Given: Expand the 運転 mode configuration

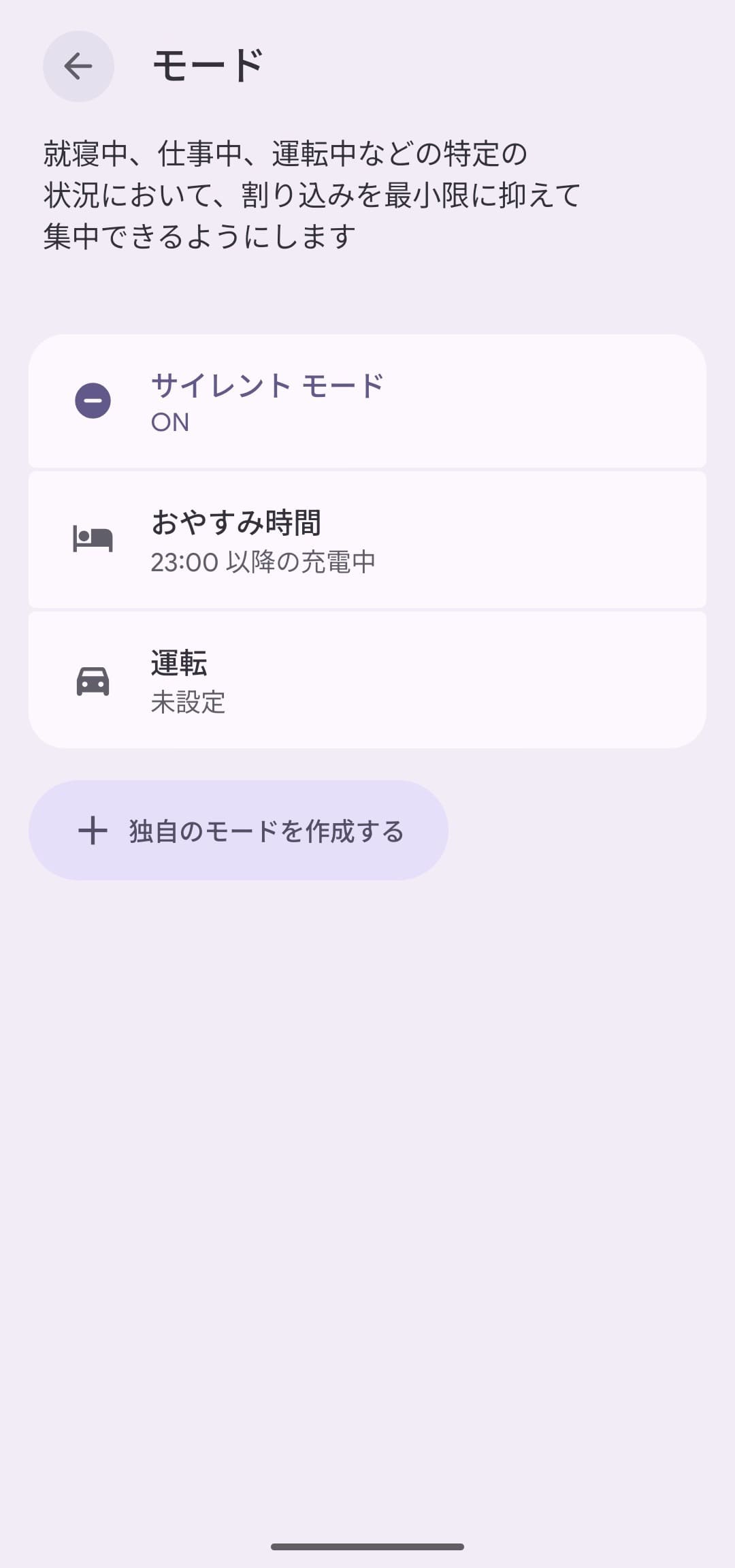Looking at the screenshot, I should point(367,681).
